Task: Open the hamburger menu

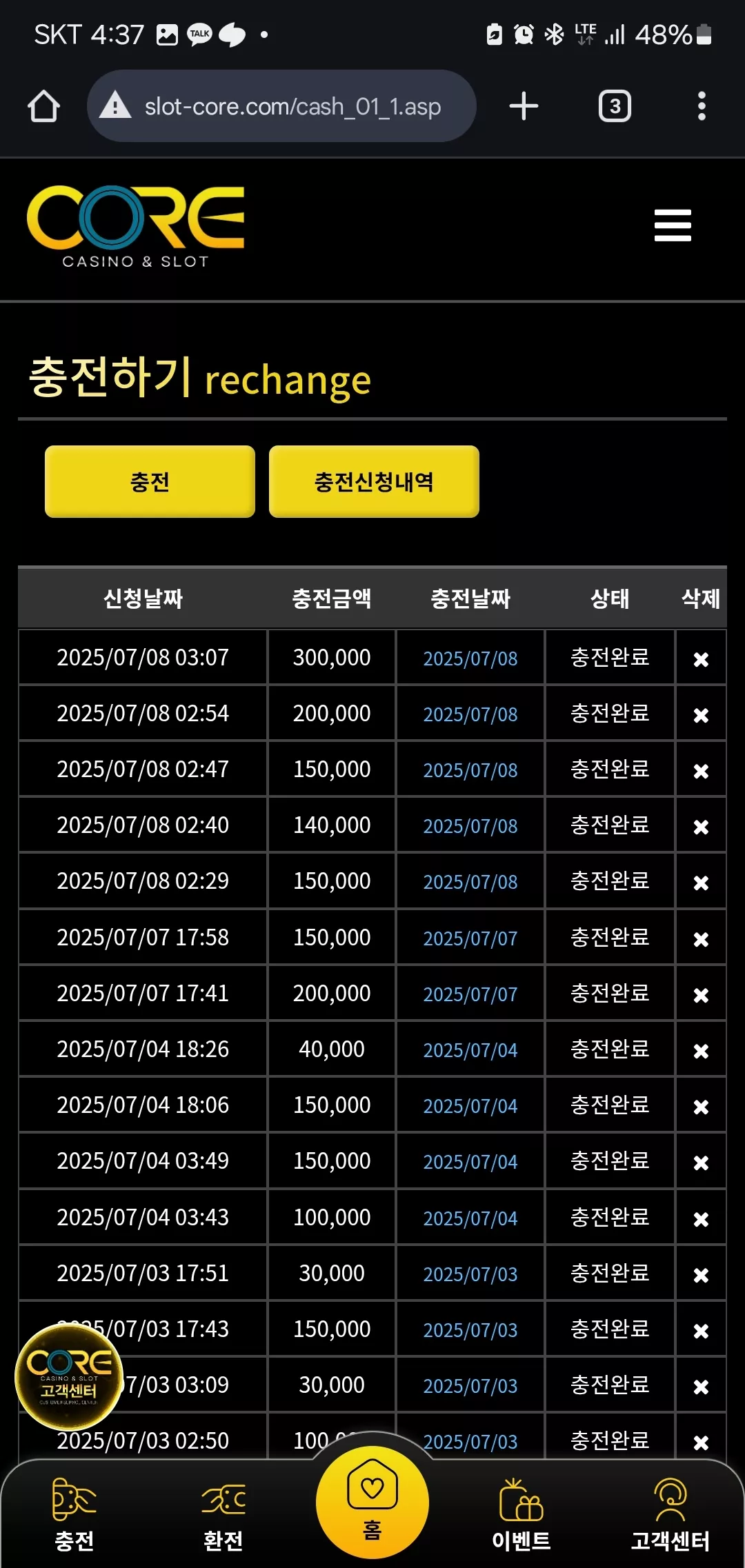Action: coord(673,225)
